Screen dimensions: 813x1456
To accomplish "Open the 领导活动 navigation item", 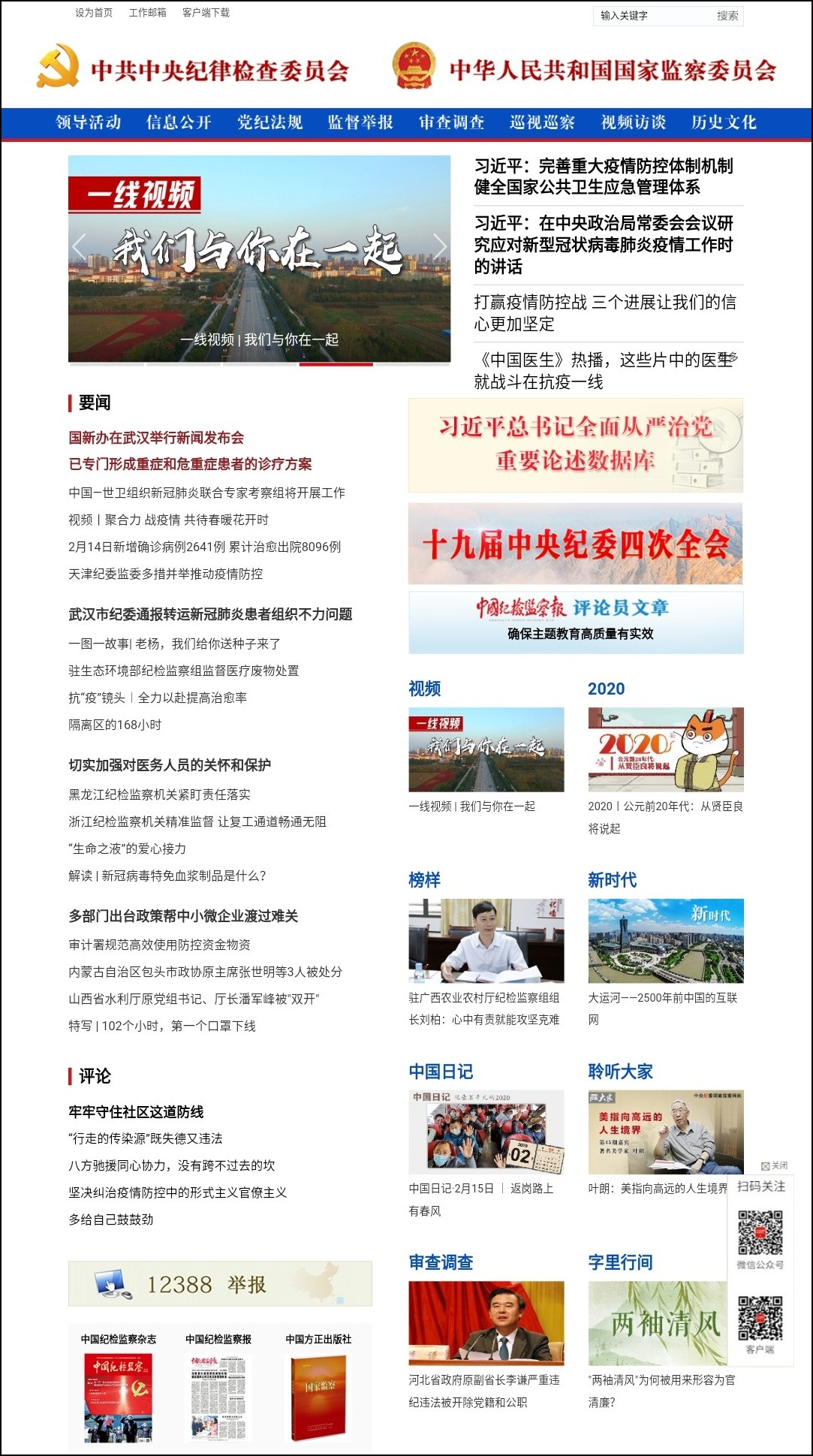I will coord(89,122).
